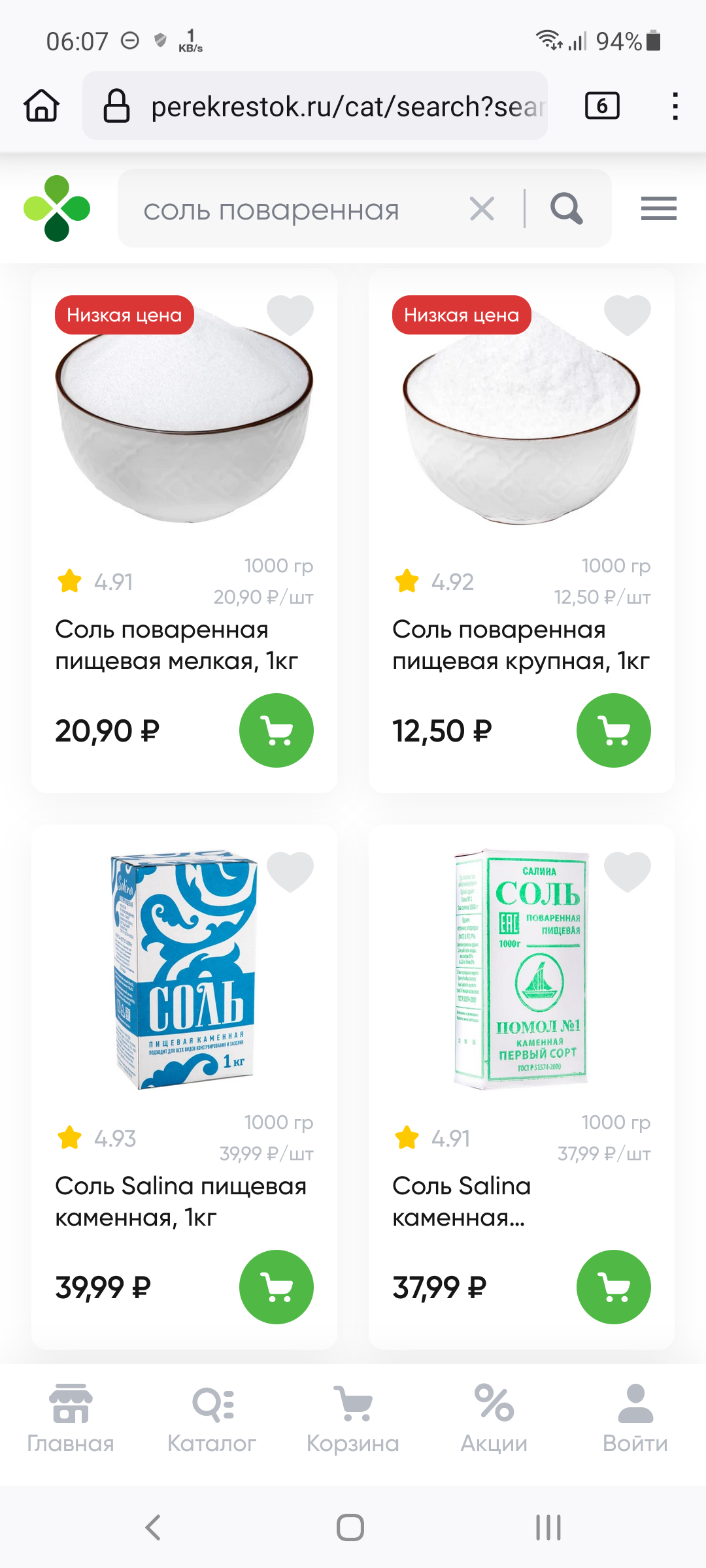706x1568 pixels.
Task: Clear the search text with the X icon
Action: click(x=482, y=209)
